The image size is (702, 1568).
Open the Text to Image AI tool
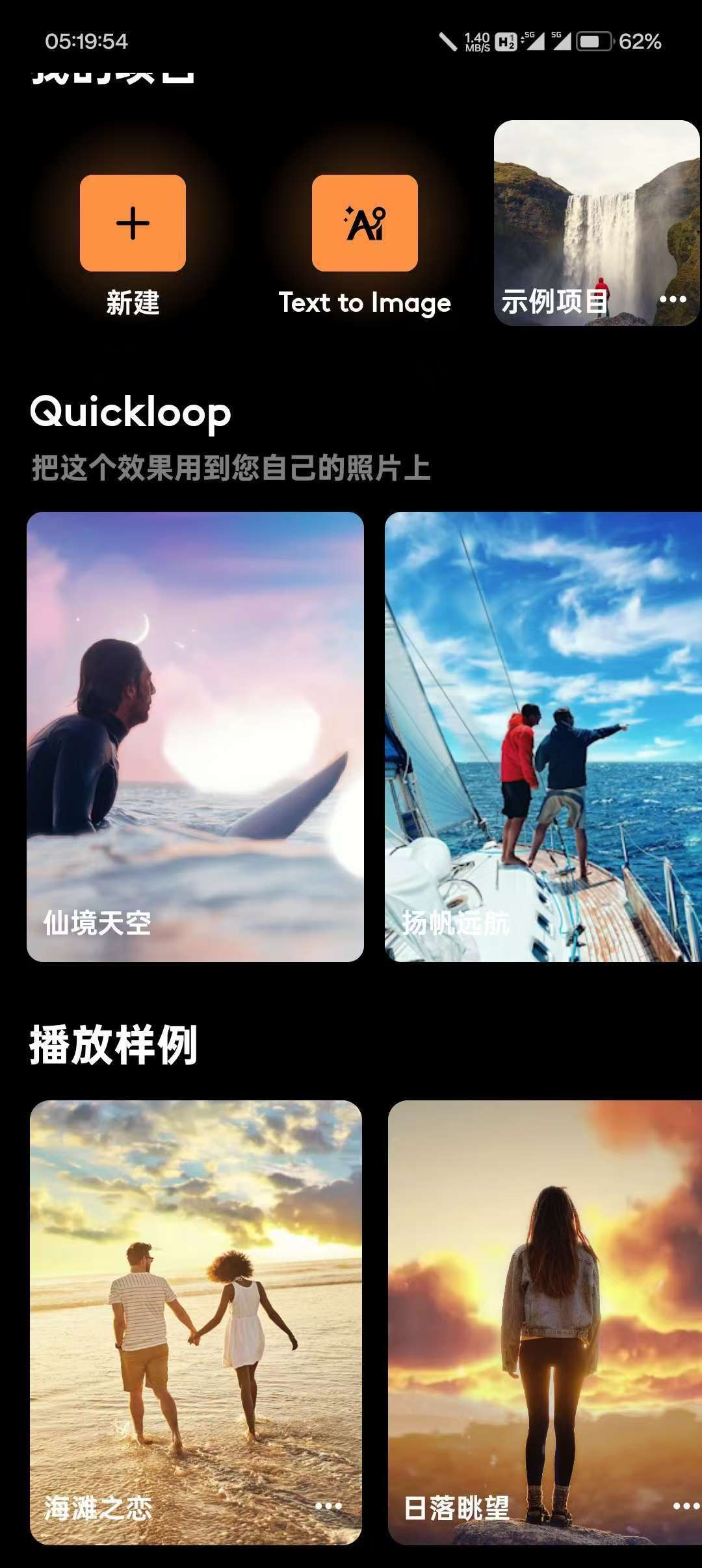coord(365,223)
